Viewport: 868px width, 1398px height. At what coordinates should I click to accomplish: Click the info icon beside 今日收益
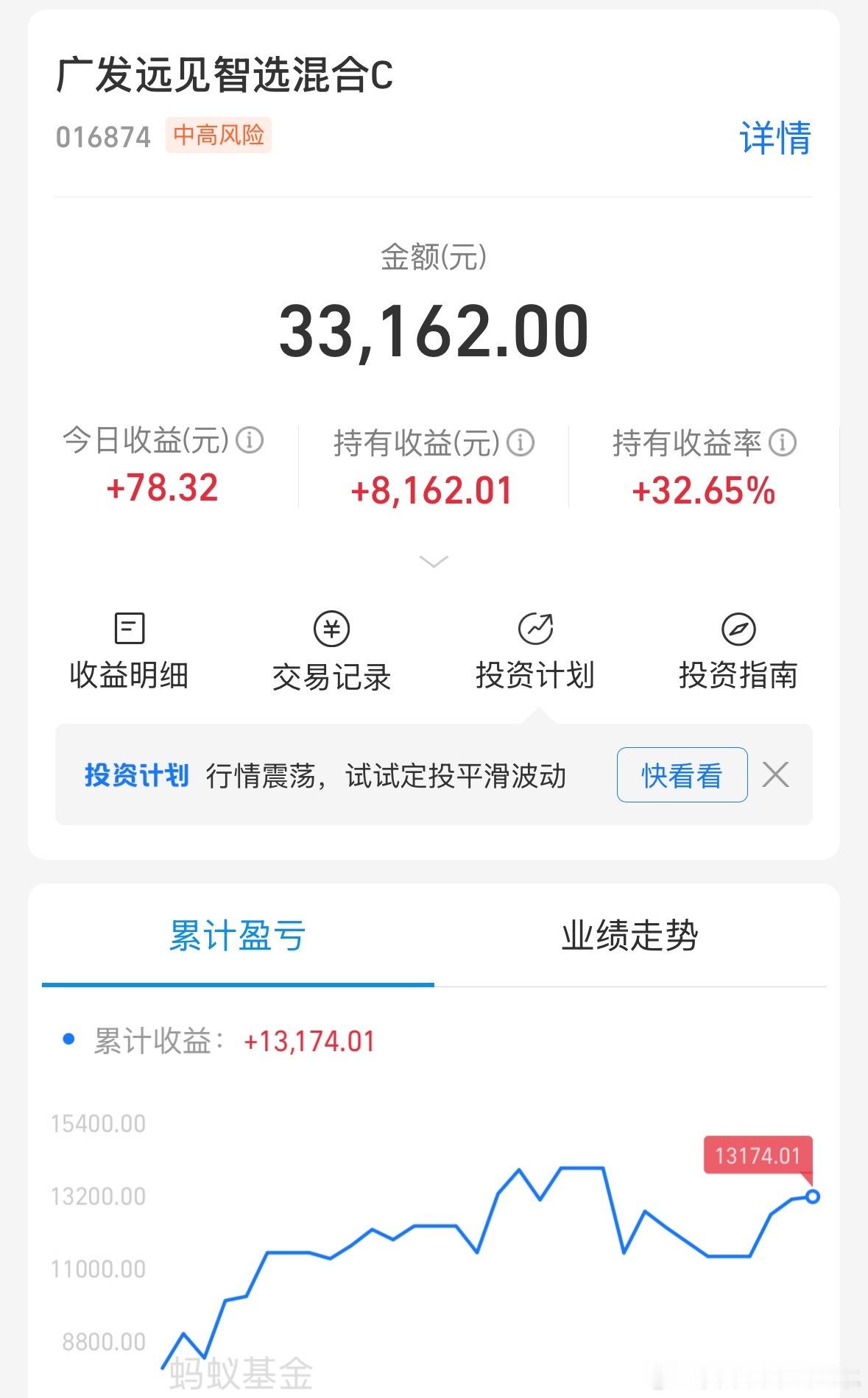click(x=251, y=441)
